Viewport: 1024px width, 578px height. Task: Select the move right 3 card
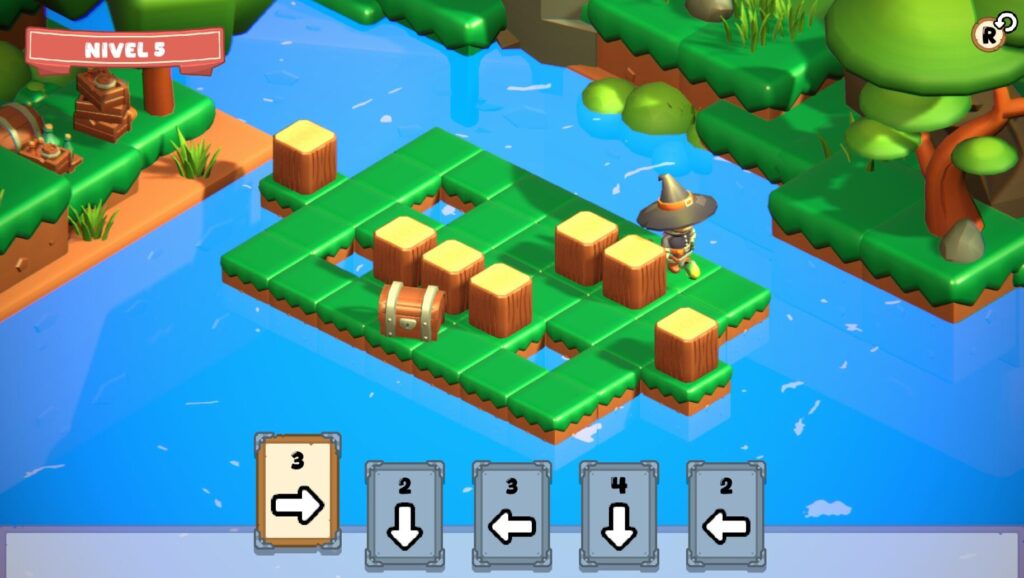[x=298, y=491]
